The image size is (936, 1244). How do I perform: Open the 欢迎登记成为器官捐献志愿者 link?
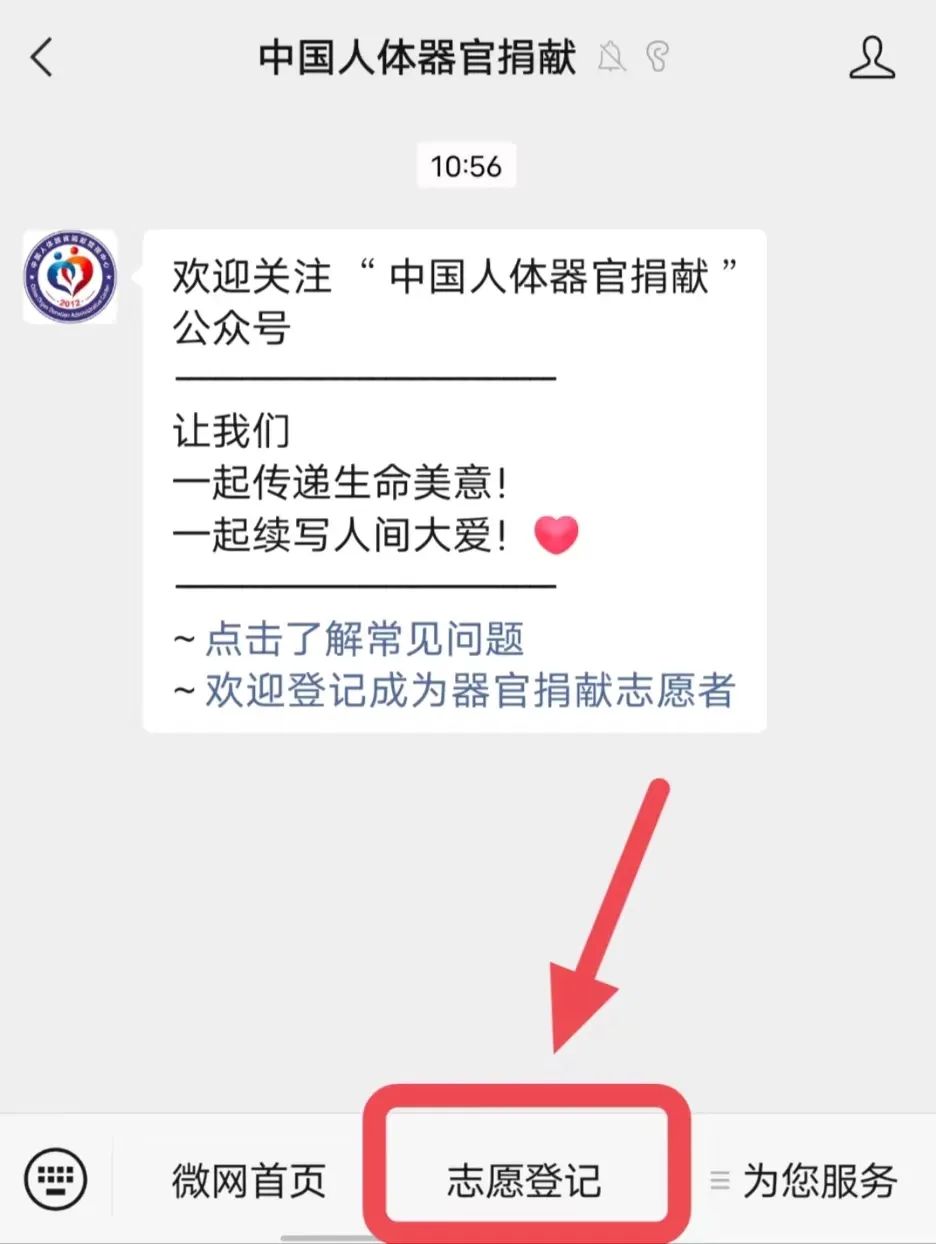pos(470,691)
